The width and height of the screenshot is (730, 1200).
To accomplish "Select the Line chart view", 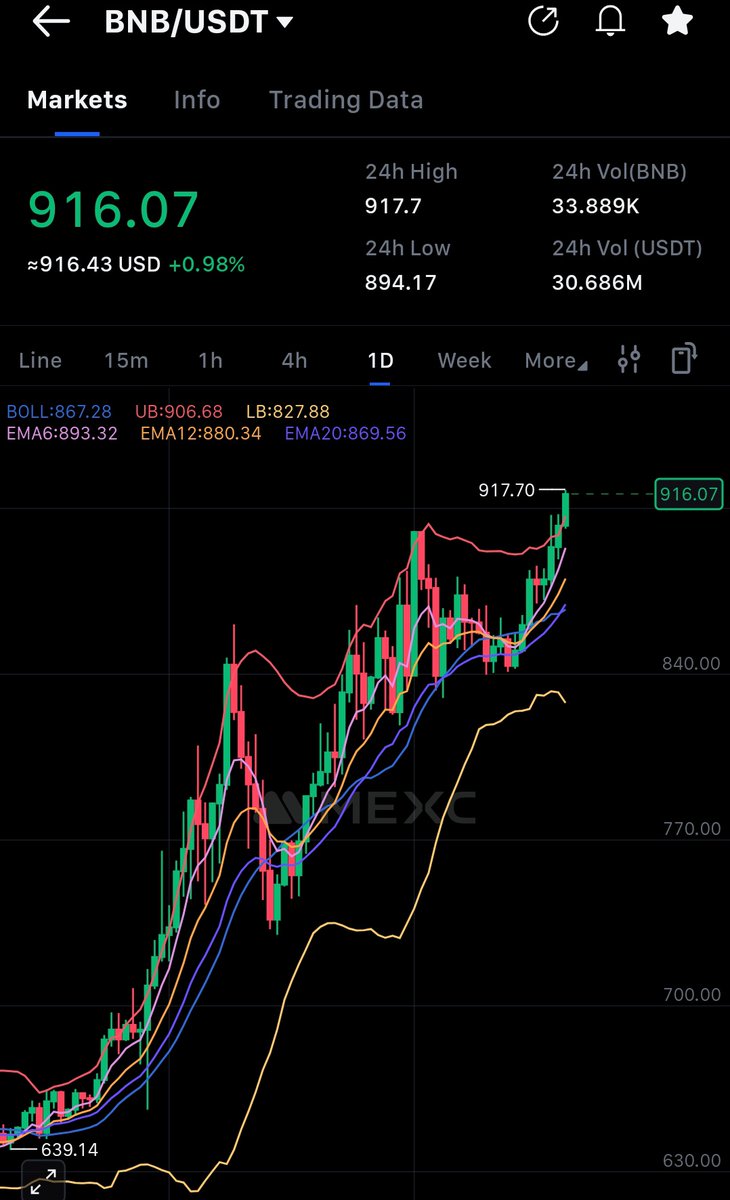I will (40, 360).
